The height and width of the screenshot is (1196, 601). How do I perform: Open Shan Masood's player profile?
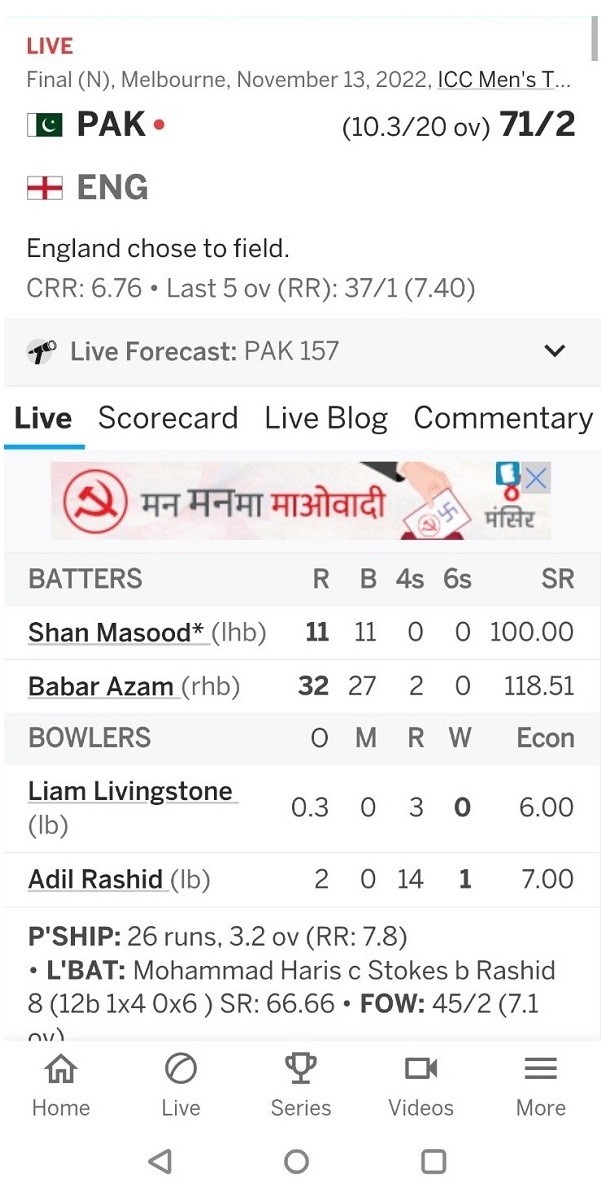(116, 632)
